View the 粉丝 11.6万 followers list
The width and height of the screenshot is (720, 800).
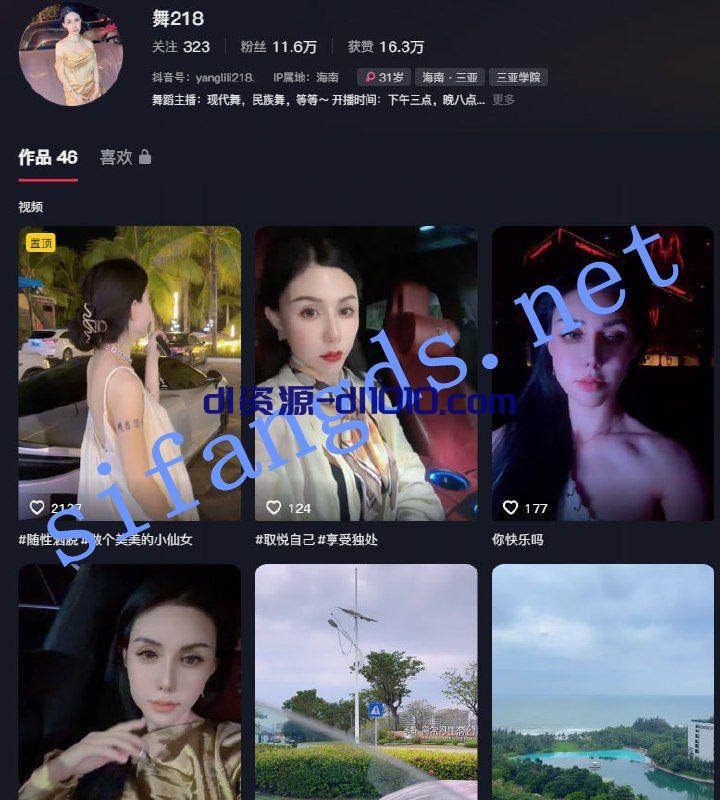click(279, 47)
